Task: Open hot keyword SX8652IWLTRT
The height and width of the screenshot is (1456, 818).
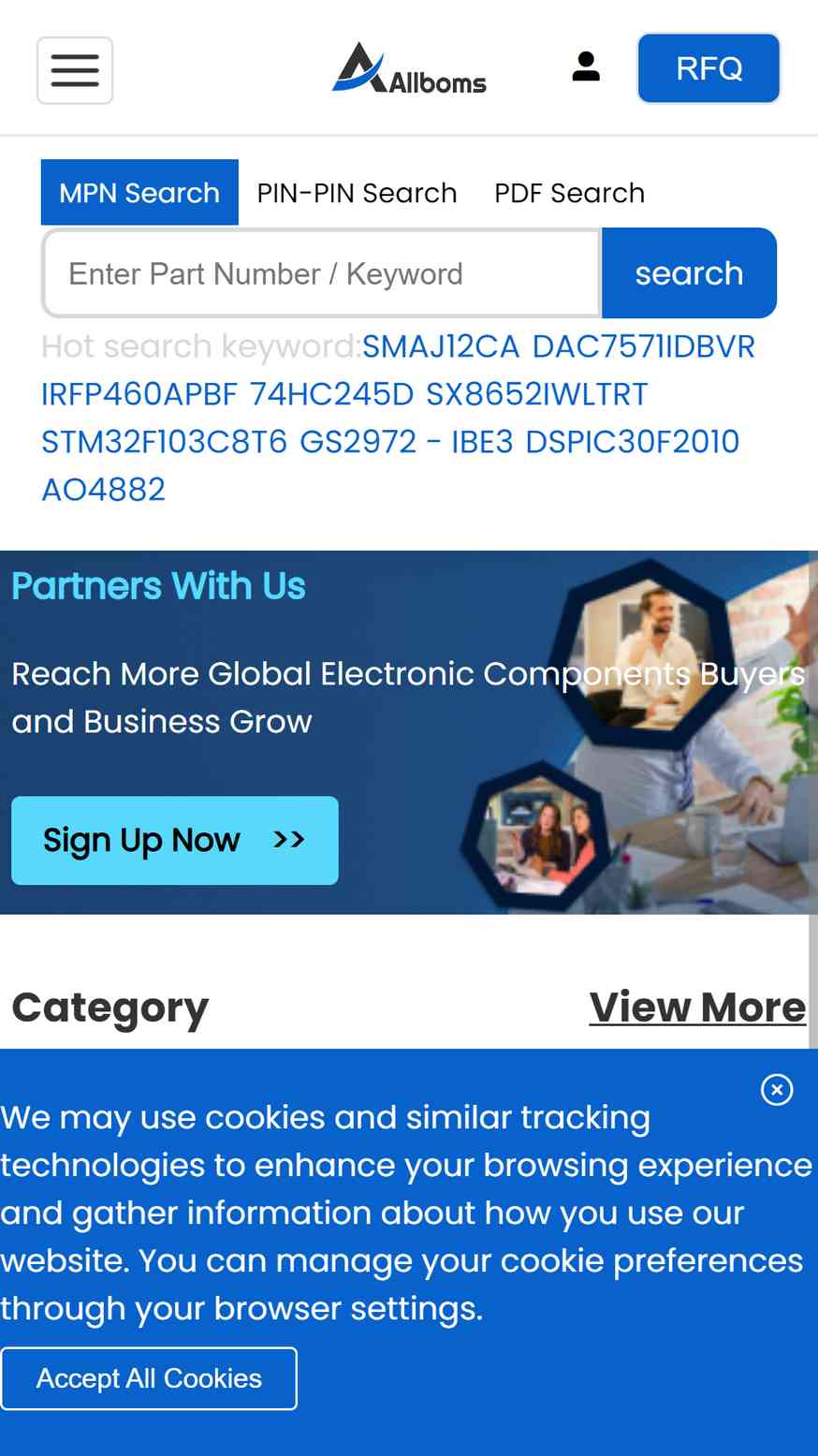Action: tap(536, 394)
